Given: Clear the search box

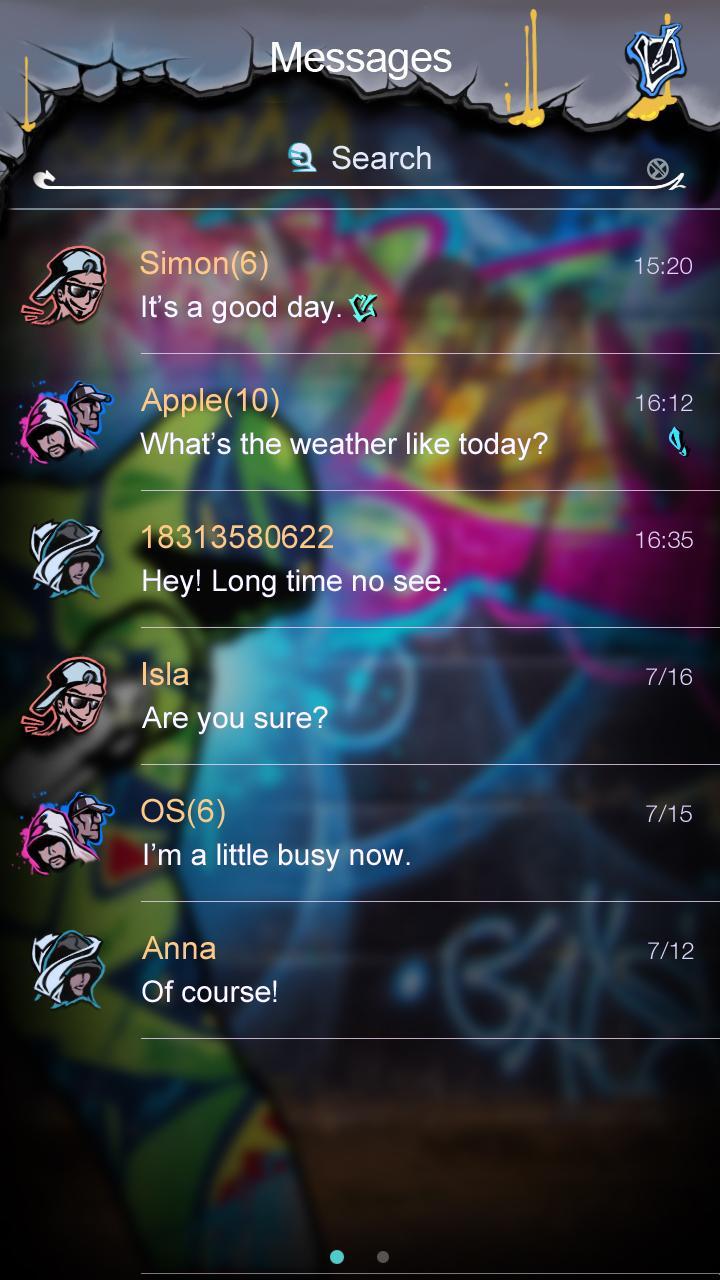Looking at the screenshot, I should click(657, 169).
